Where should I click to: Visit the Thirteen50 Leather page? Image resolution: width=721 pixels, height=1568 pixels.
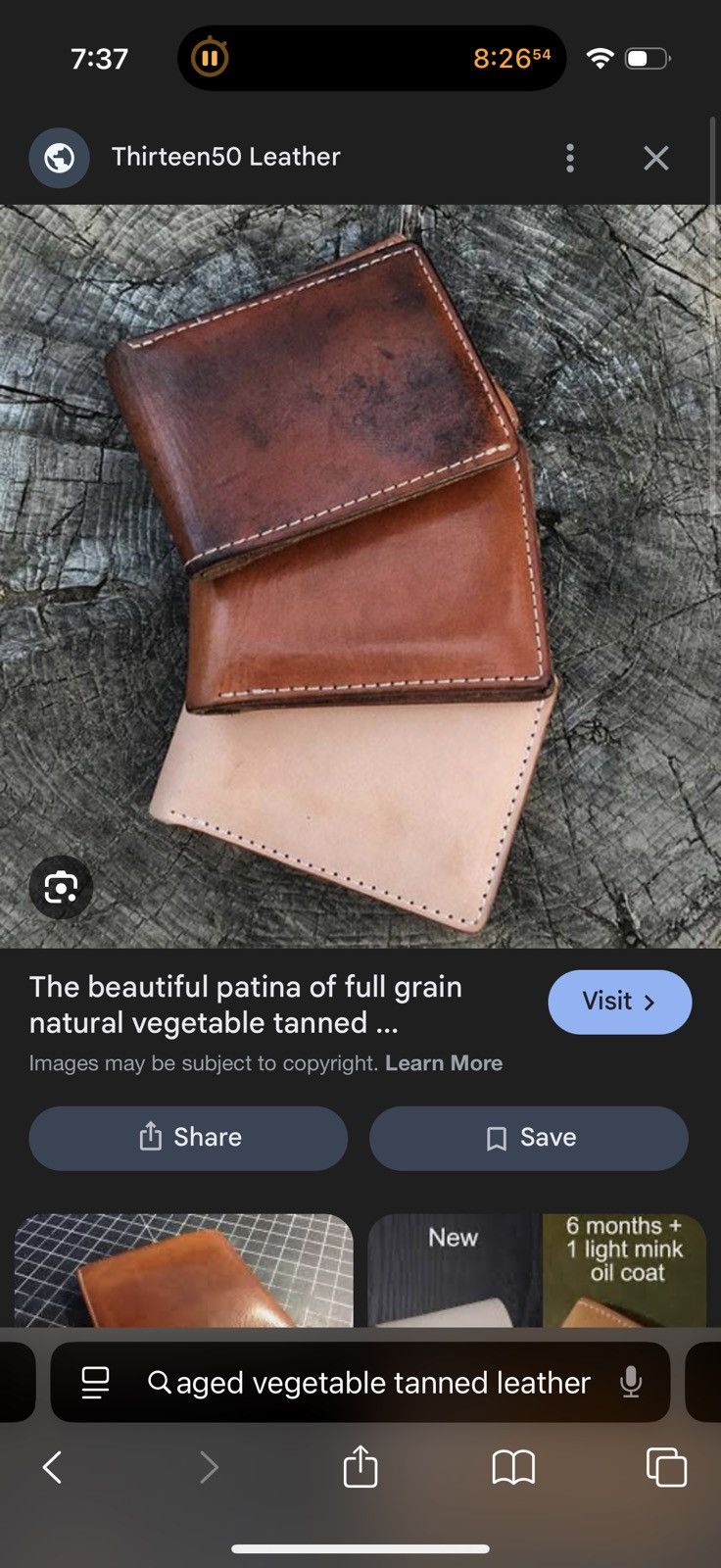pos(620,1002)
